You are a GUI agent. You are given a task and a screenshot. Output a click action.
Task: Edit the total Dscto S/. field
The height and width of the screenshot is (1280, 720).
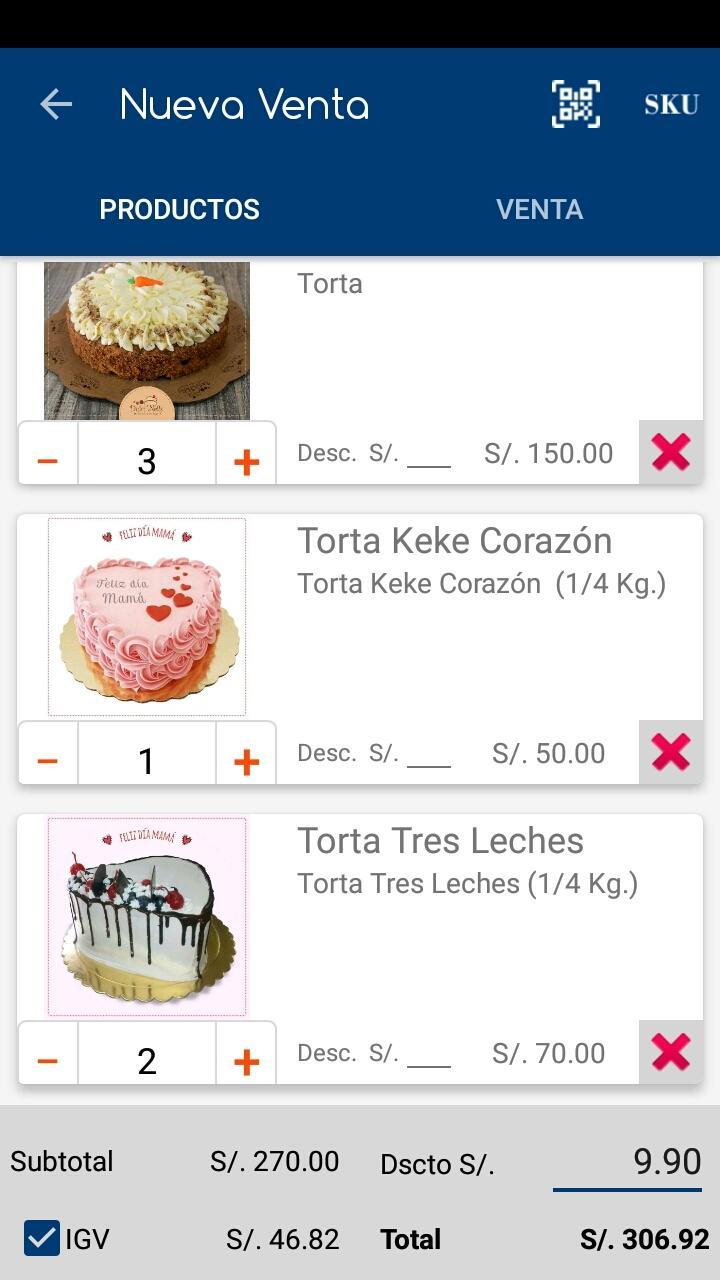627,1162
